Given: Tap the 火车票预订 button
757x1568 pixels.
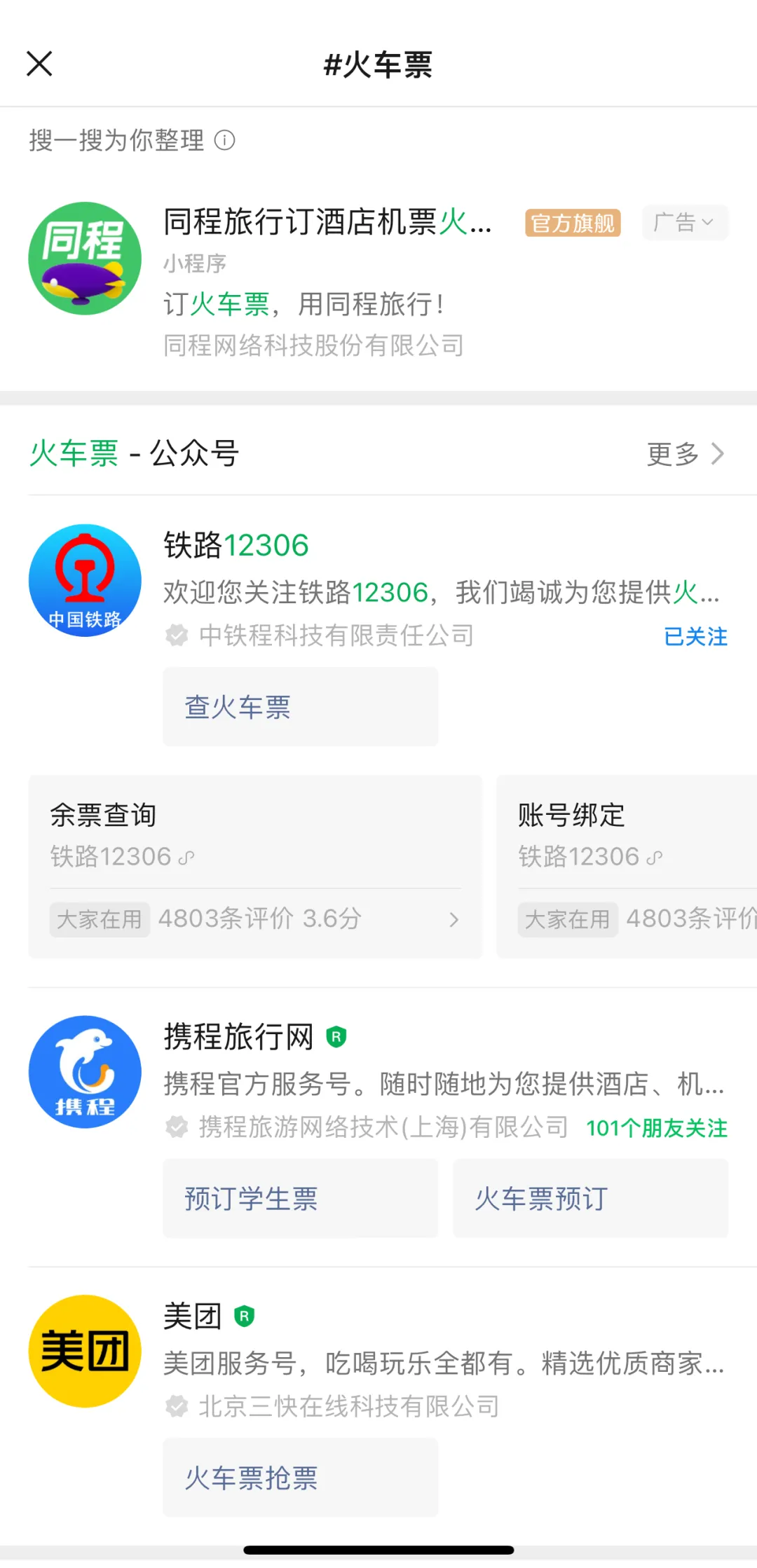Looking at the screenshot, I should click(x=590, y=1198).
